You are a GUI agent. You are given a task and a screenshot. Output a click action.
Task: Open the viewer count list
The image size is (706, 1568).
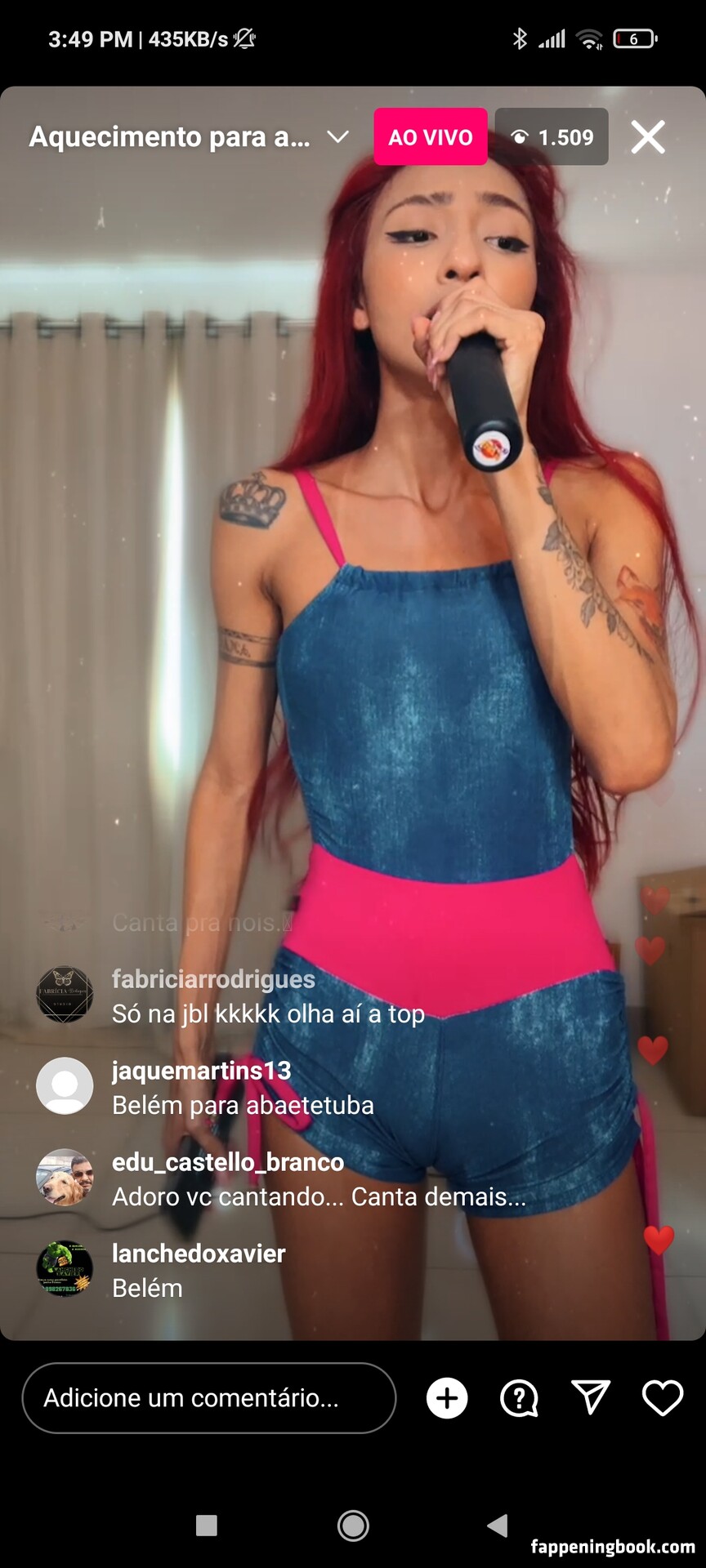point(552,137)
